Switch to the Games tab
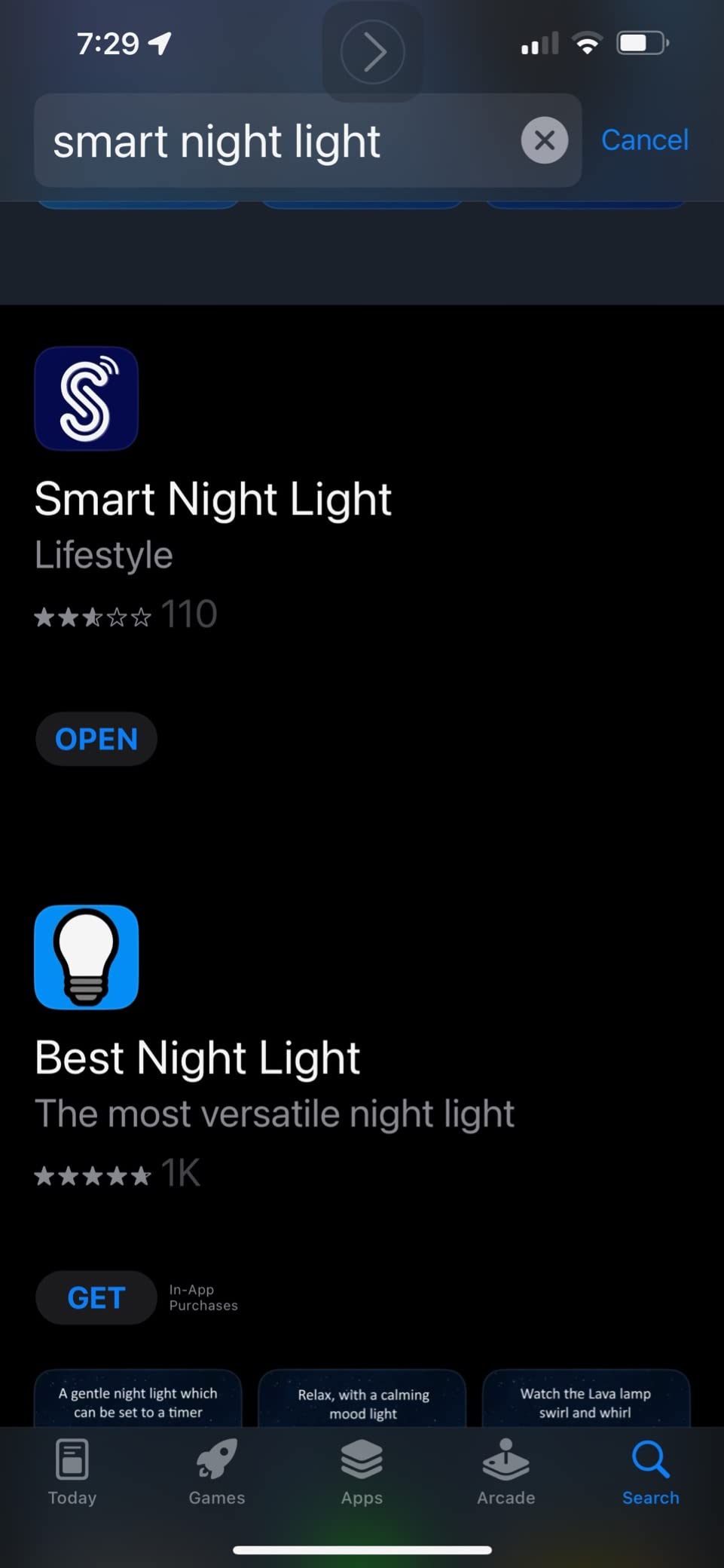Image resolution: width=724 pixels, height=1568 pixels. (217, 1472)
